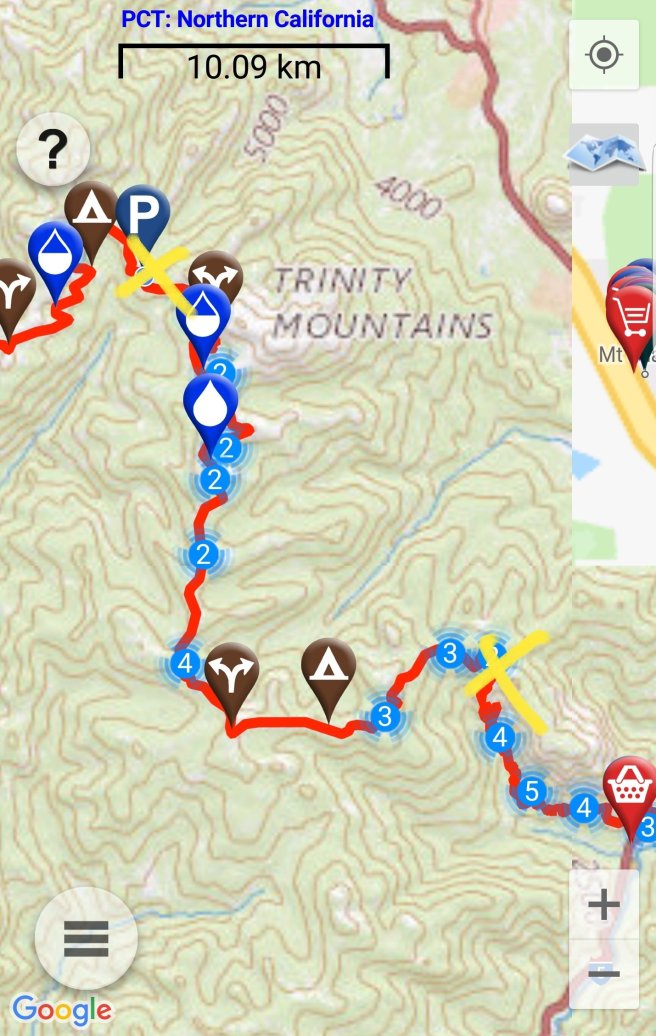Viewport: 656px width, 1036px height.
Task: Tap the cluster marker labeled 5
Action: [x=531, y=792]
